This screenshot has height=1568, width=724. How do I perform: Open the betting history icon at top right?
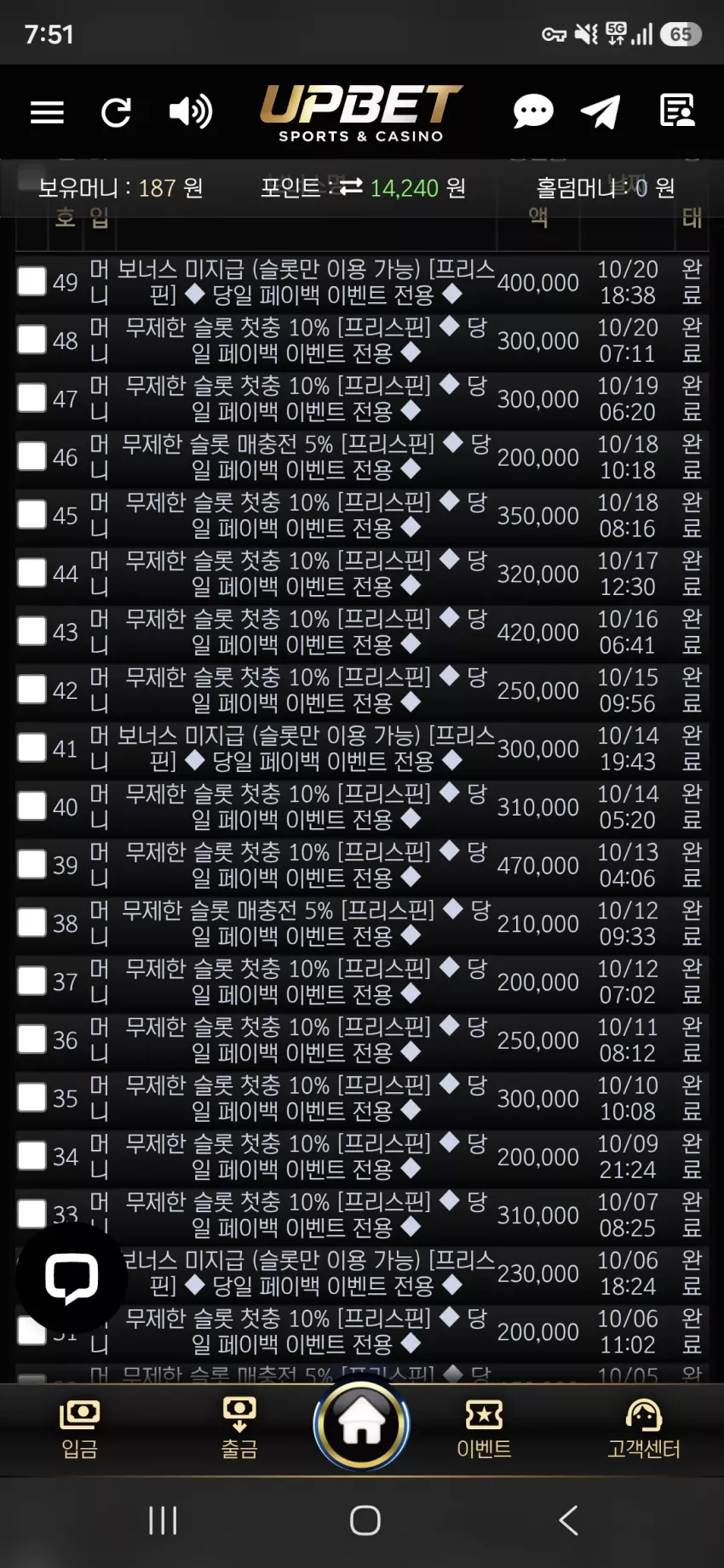(678, 111)
